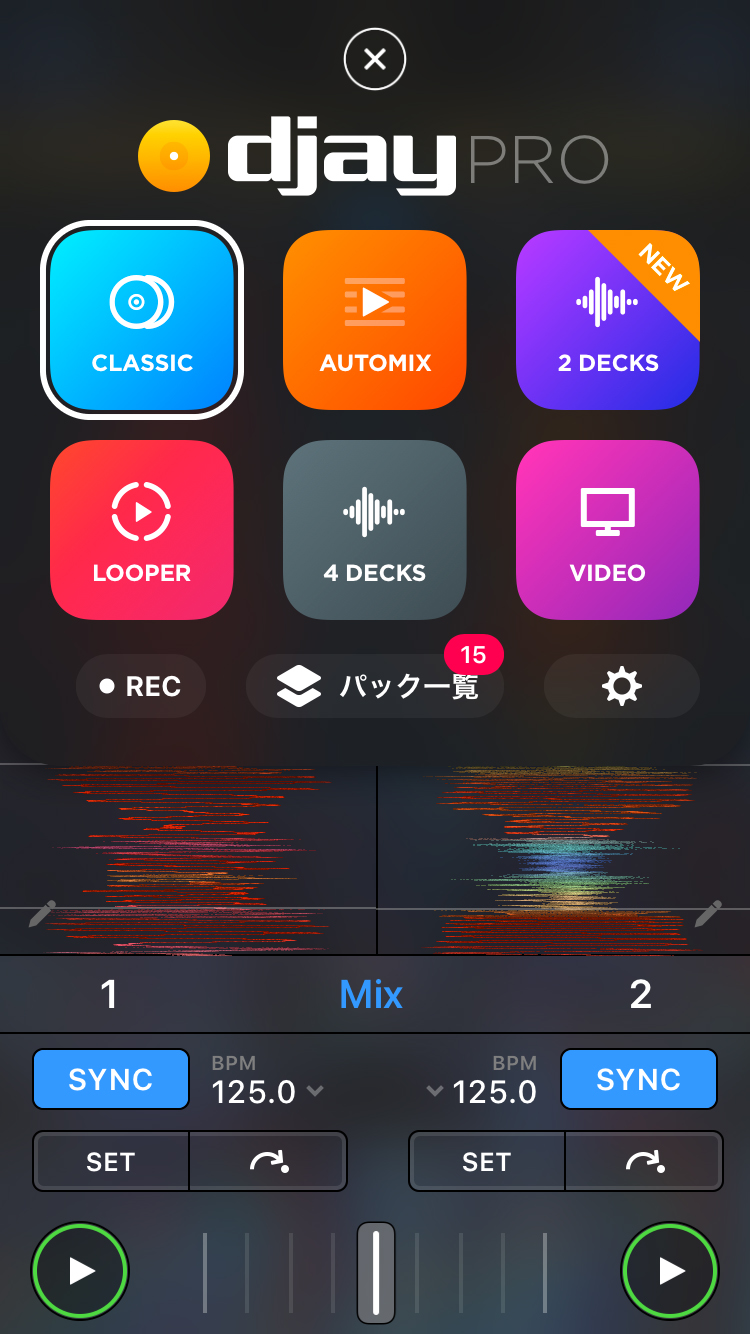Switch to 4 Decks mode
750x1334 pixels.
(x=375, y=530)
